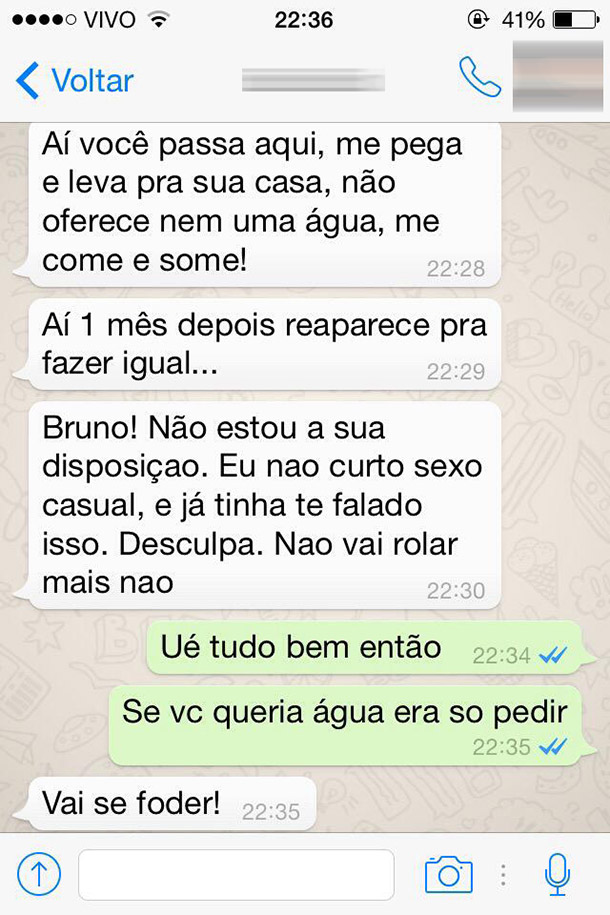The width and height of the screenshot is (610, 915).
Task: Start a voice call with this contact
Action: (479, 77)
